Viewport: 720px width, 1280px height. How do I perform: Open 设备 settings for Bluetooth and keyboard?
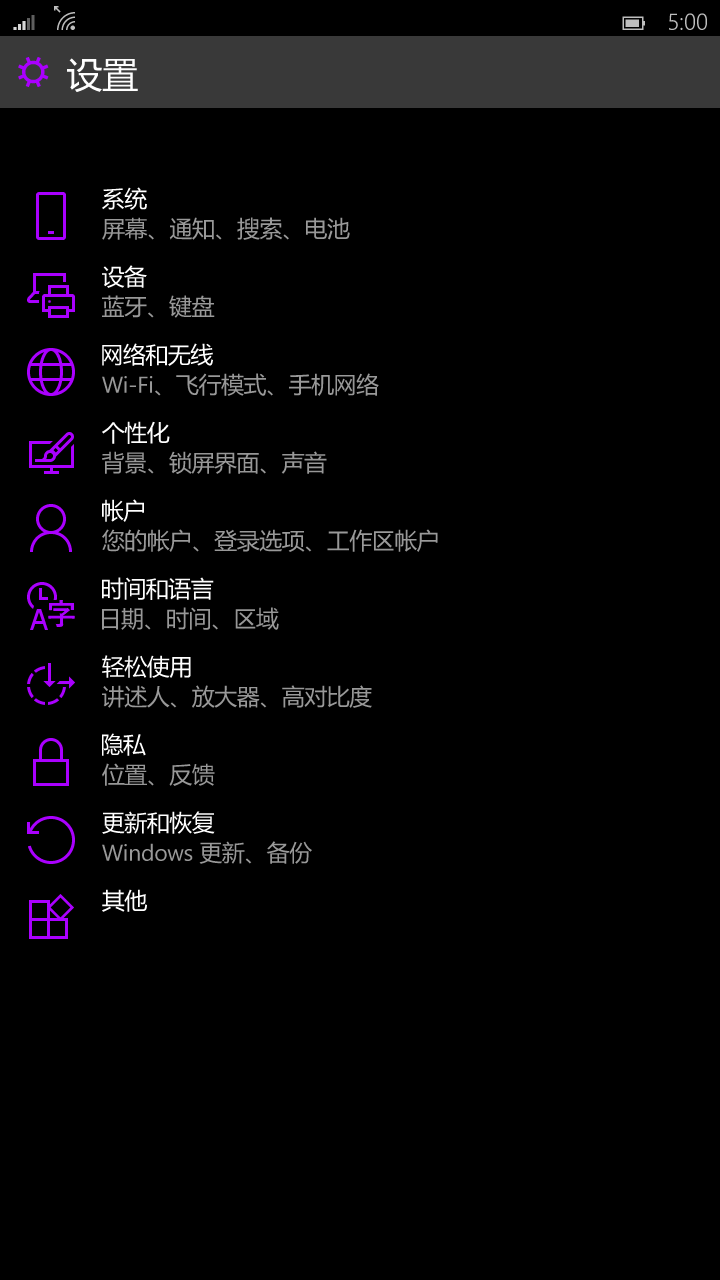[x=360, y=293]
